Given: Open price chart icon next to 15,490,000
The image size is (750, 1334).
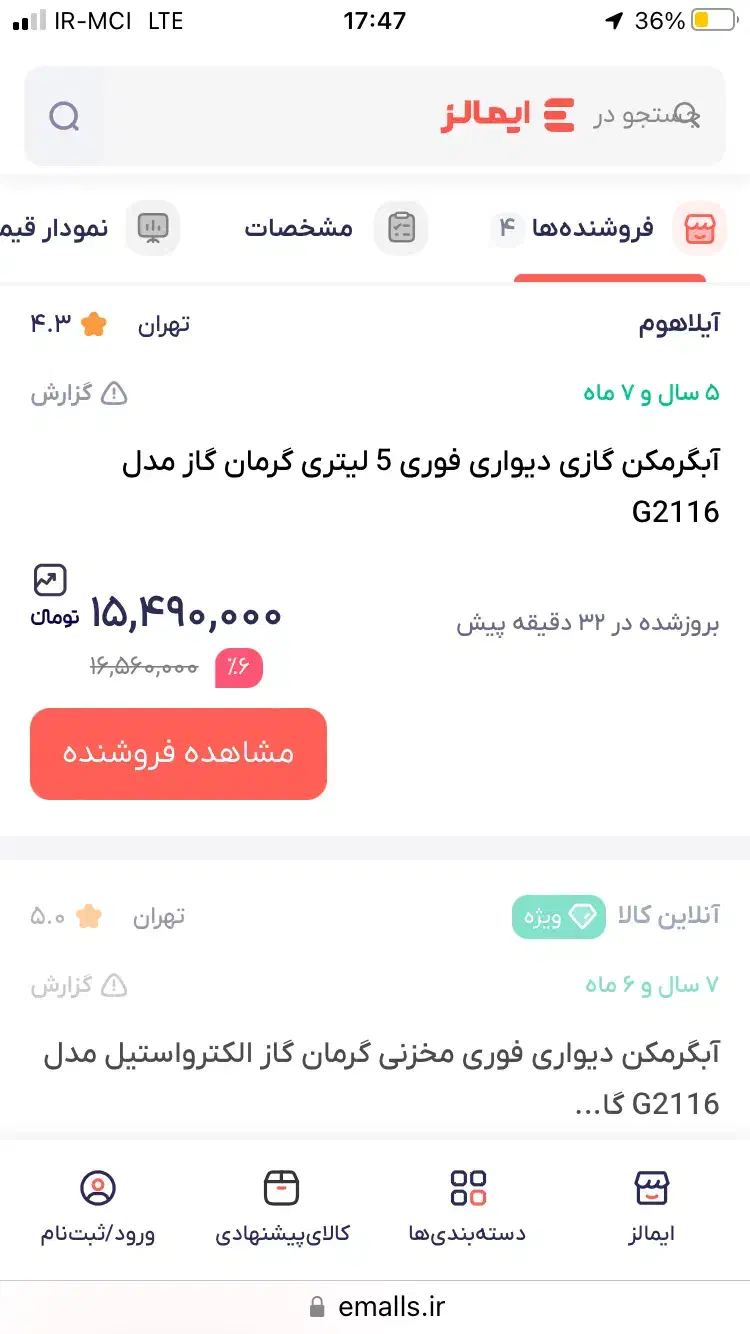Looking at the screenshot, I should (49, 580).
